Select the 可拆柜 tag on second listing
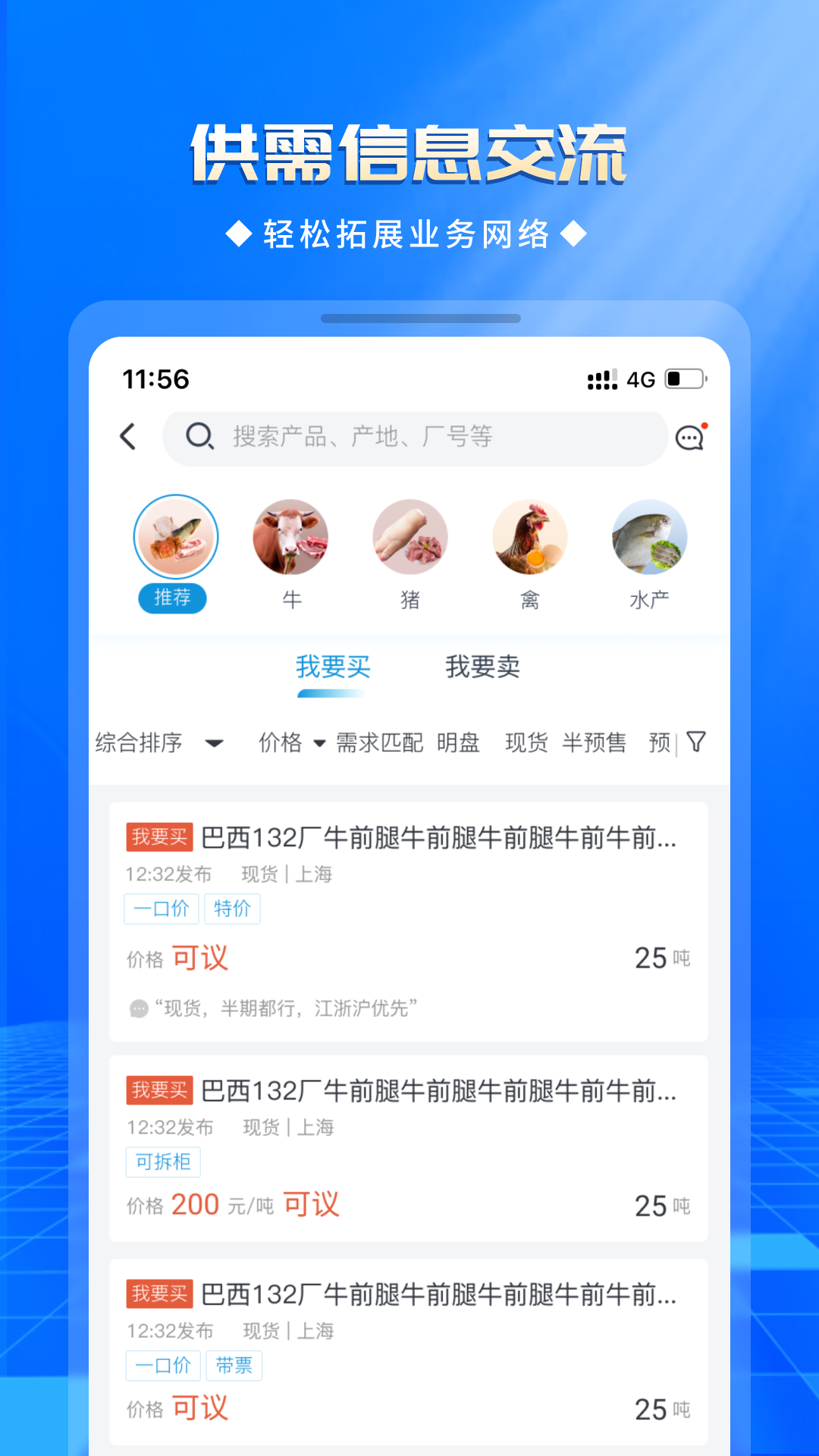This screenshot has width=819, height=1456. pyautogui.click(x=163, y=1162)
